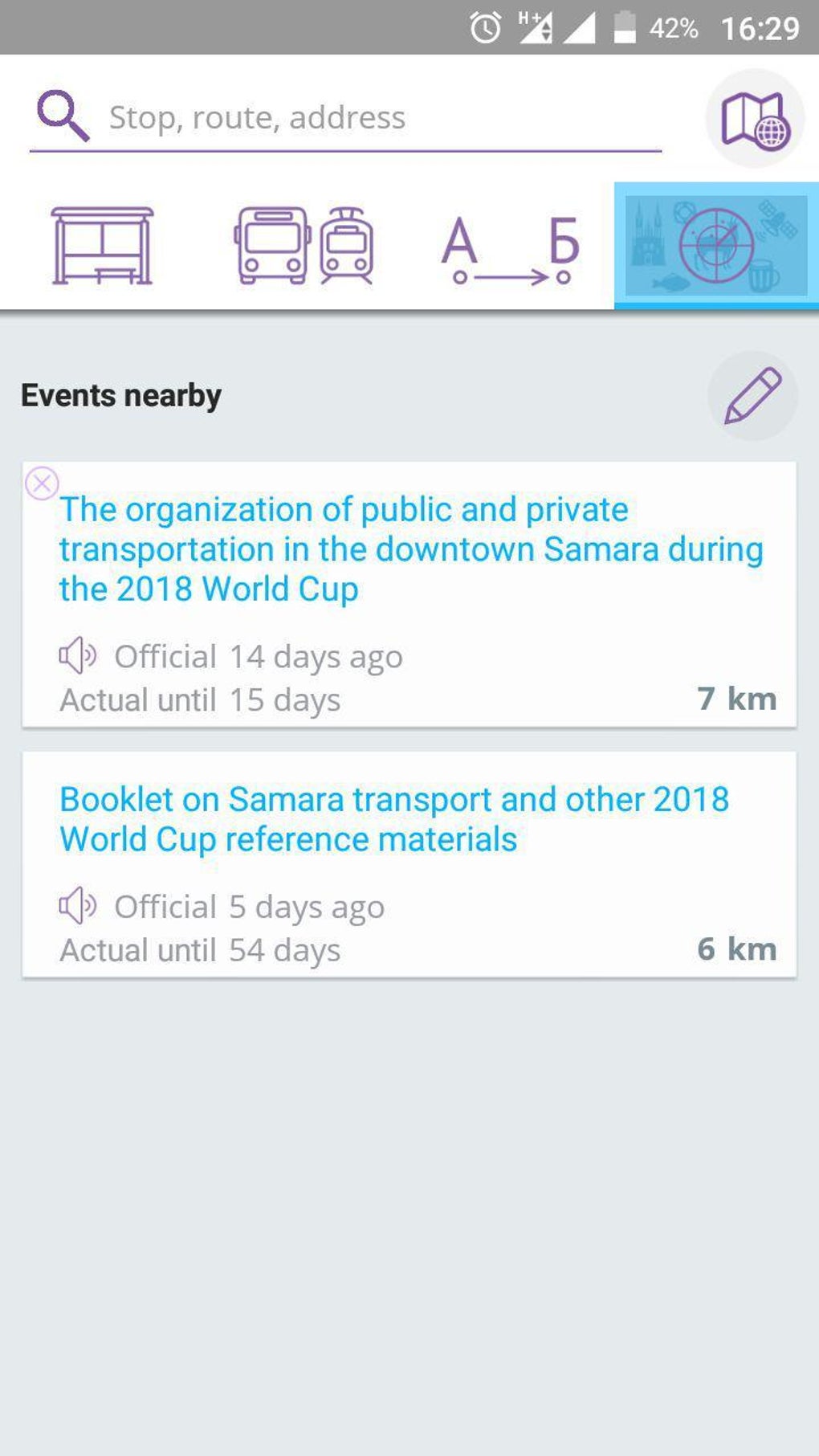
Task: Tap the pencil edit icon beside Events nearby
Action: [752, 395]
